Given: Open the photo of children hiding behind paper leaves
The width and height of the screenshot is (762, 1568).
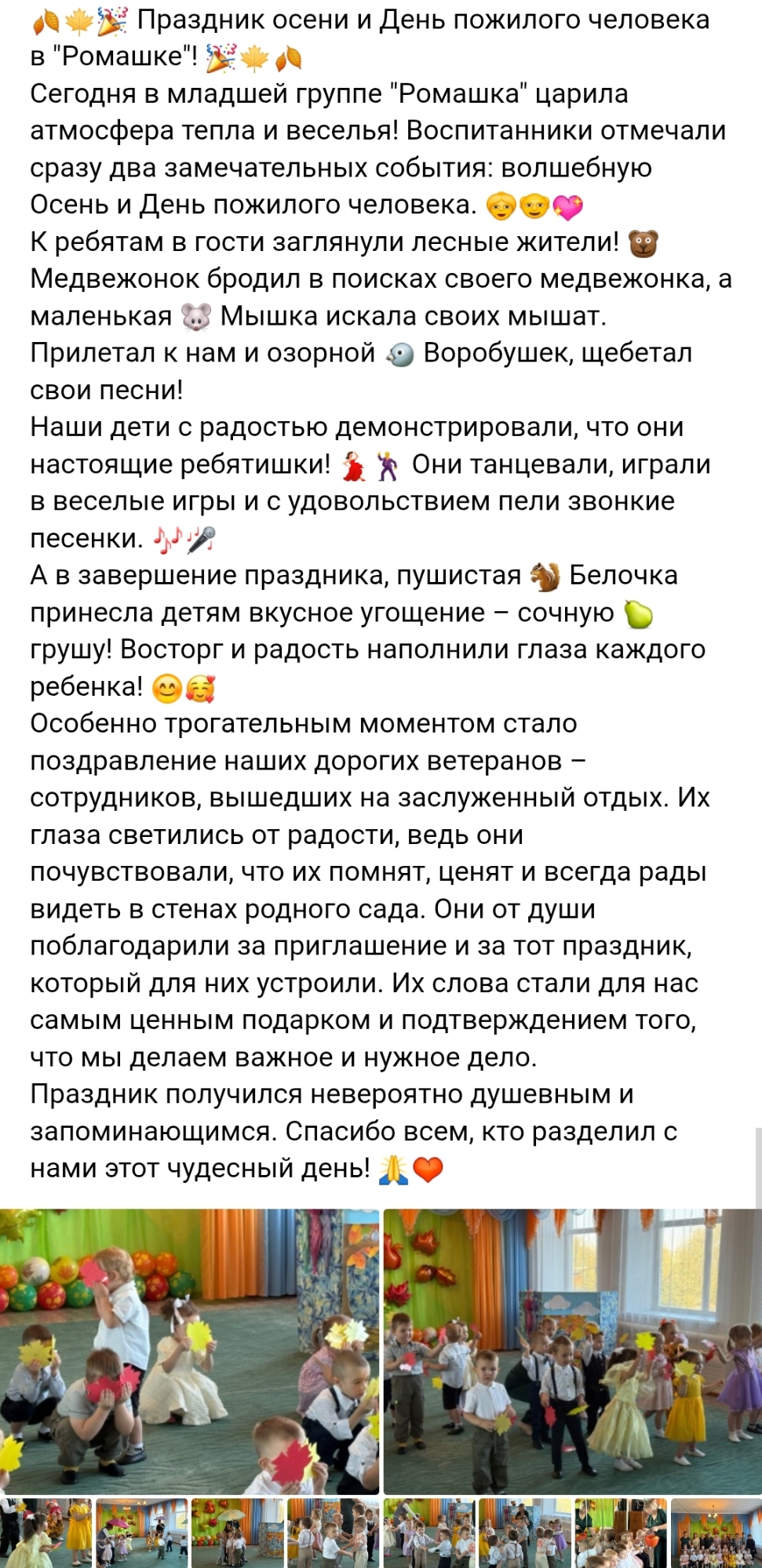Looking at the screenshot, I should pos(189,1351).
